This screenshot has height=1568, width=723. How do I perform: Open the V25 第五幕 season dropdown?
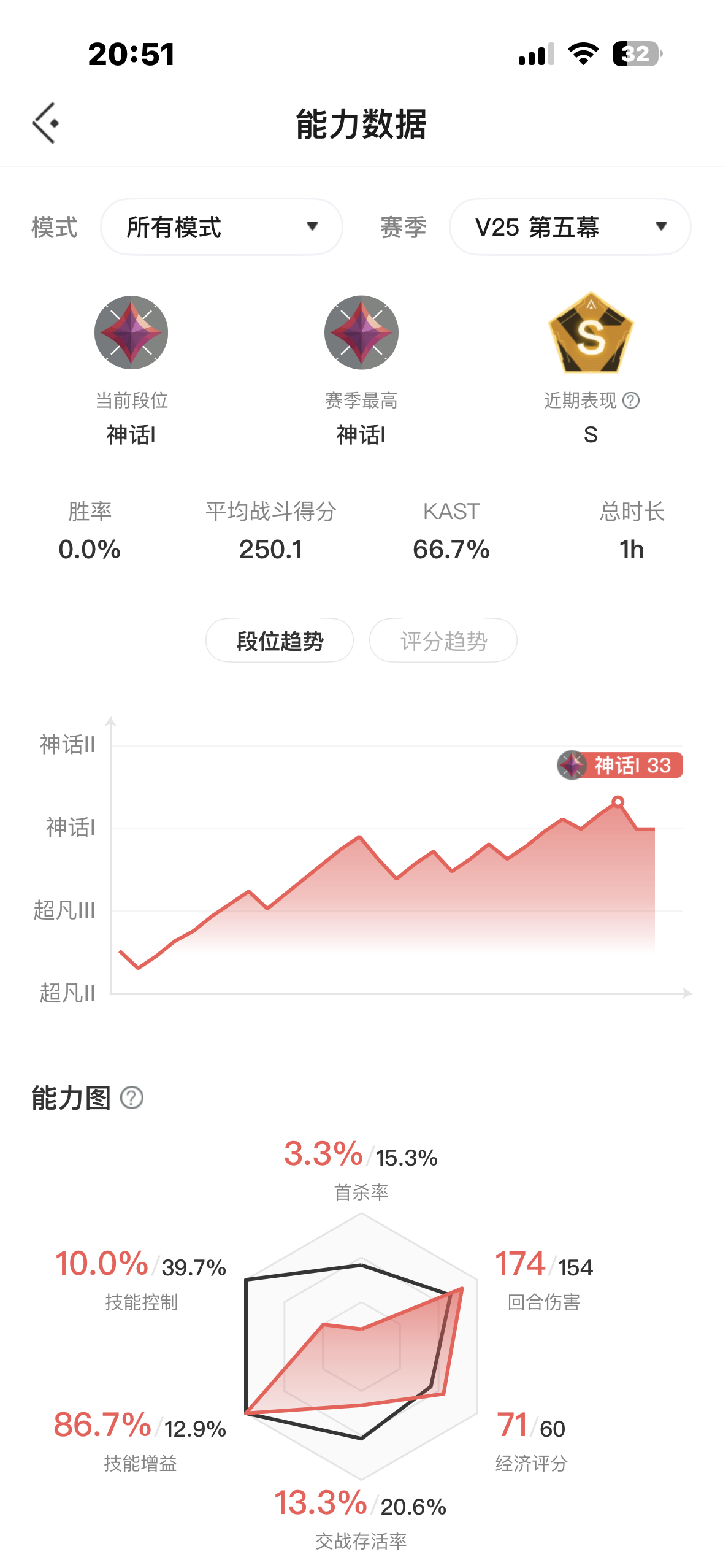coord(570,227)
